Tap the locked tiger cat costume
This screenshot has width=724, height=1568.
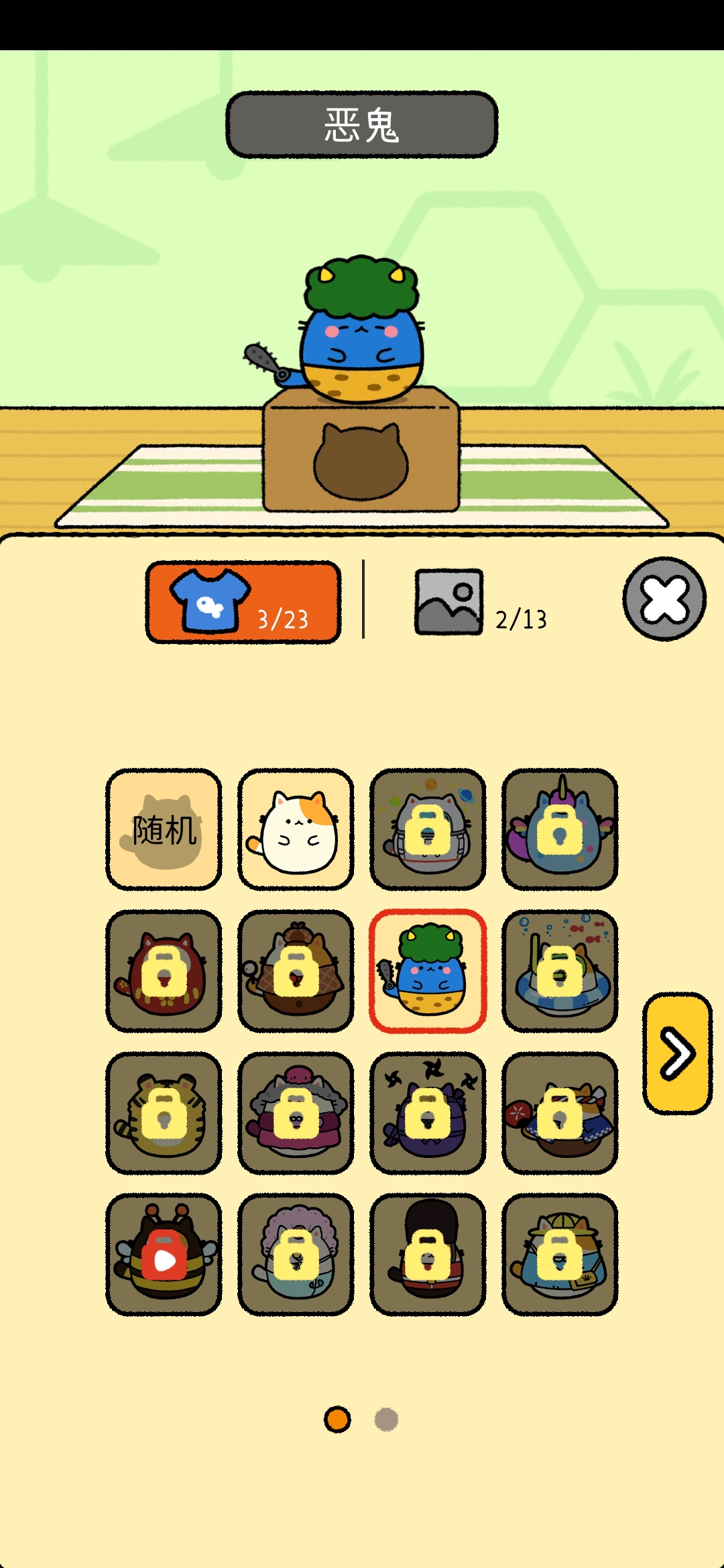click(164, 1112)
